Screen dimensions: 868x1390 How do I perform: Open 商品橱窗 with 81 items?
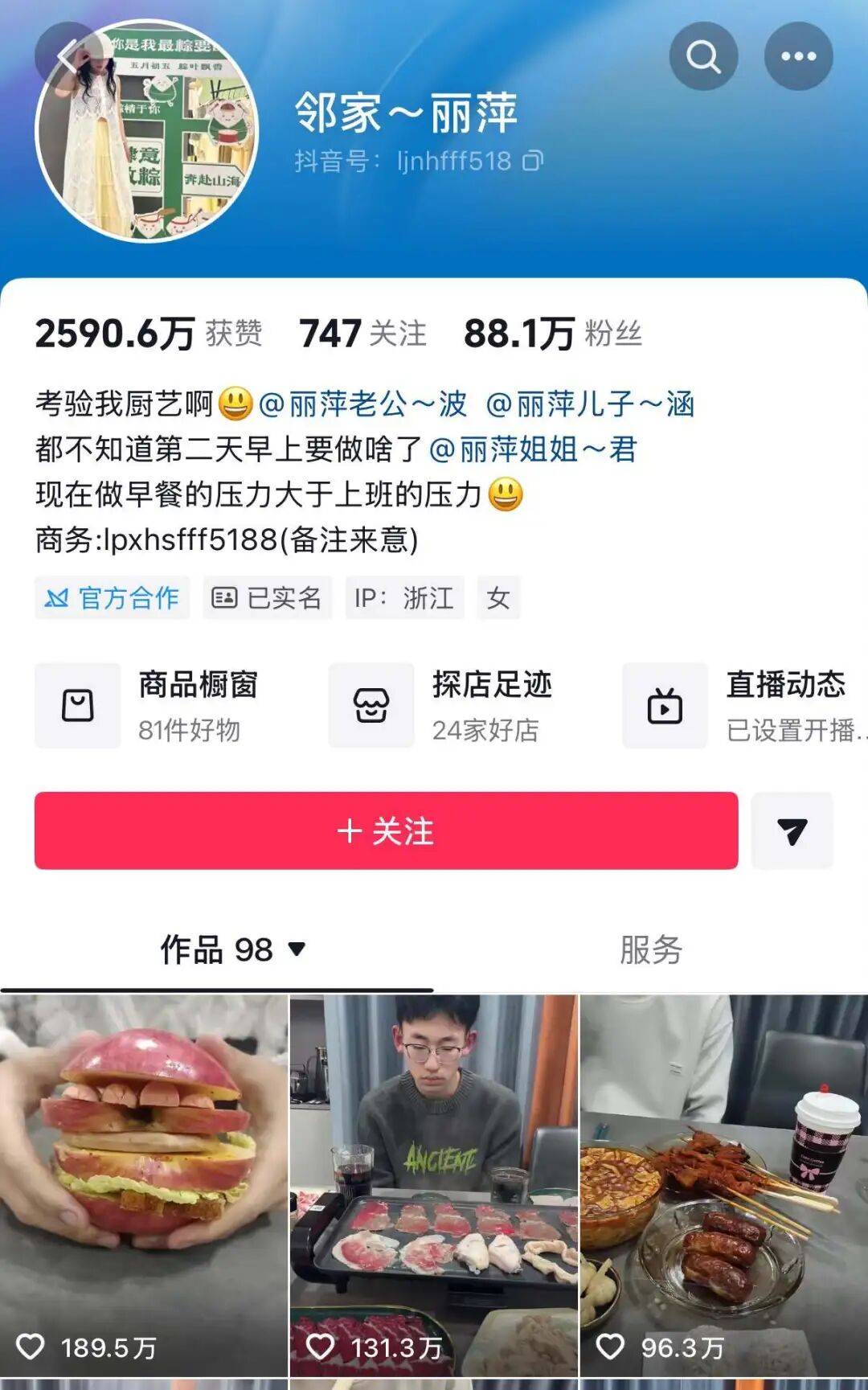[x=147, y=706]
